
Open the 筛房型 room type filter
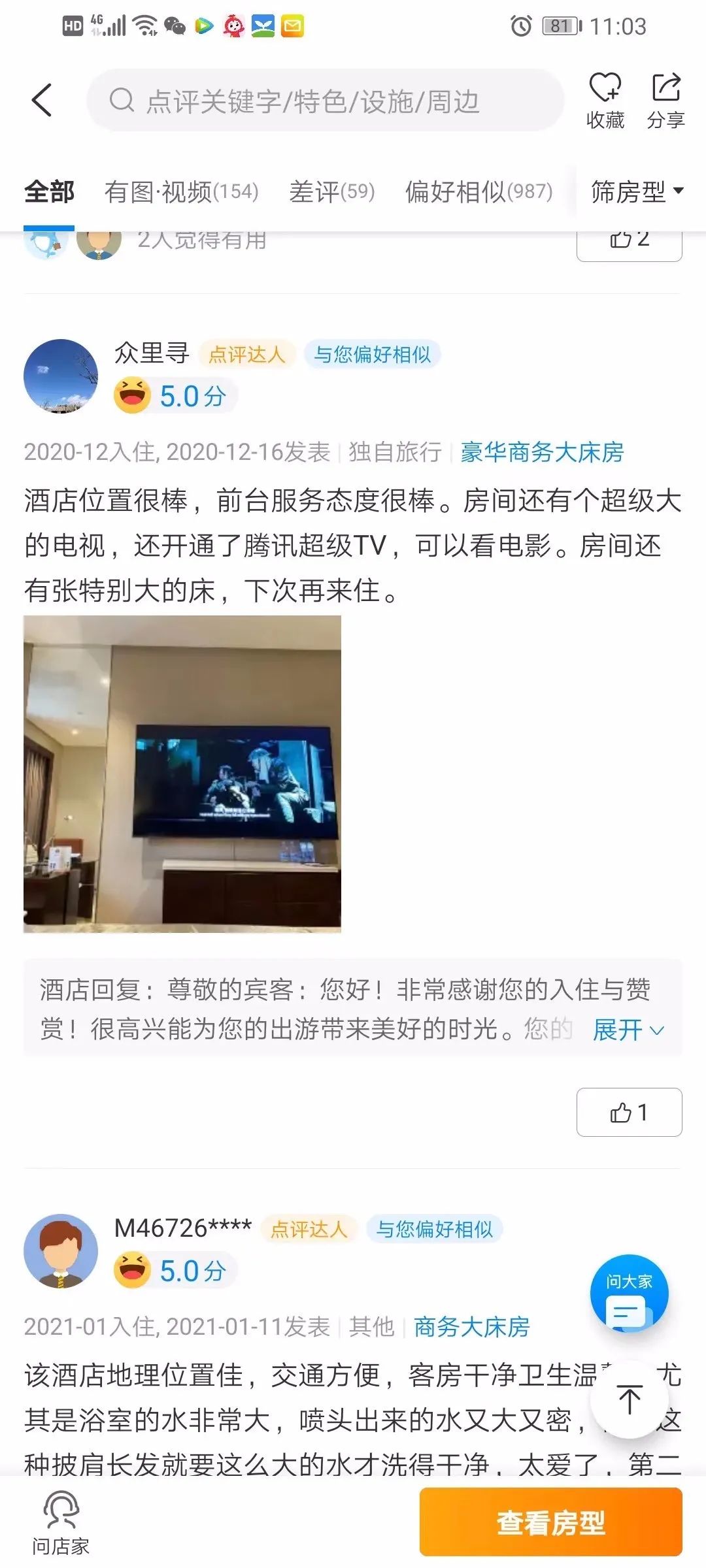coord(636,192)
